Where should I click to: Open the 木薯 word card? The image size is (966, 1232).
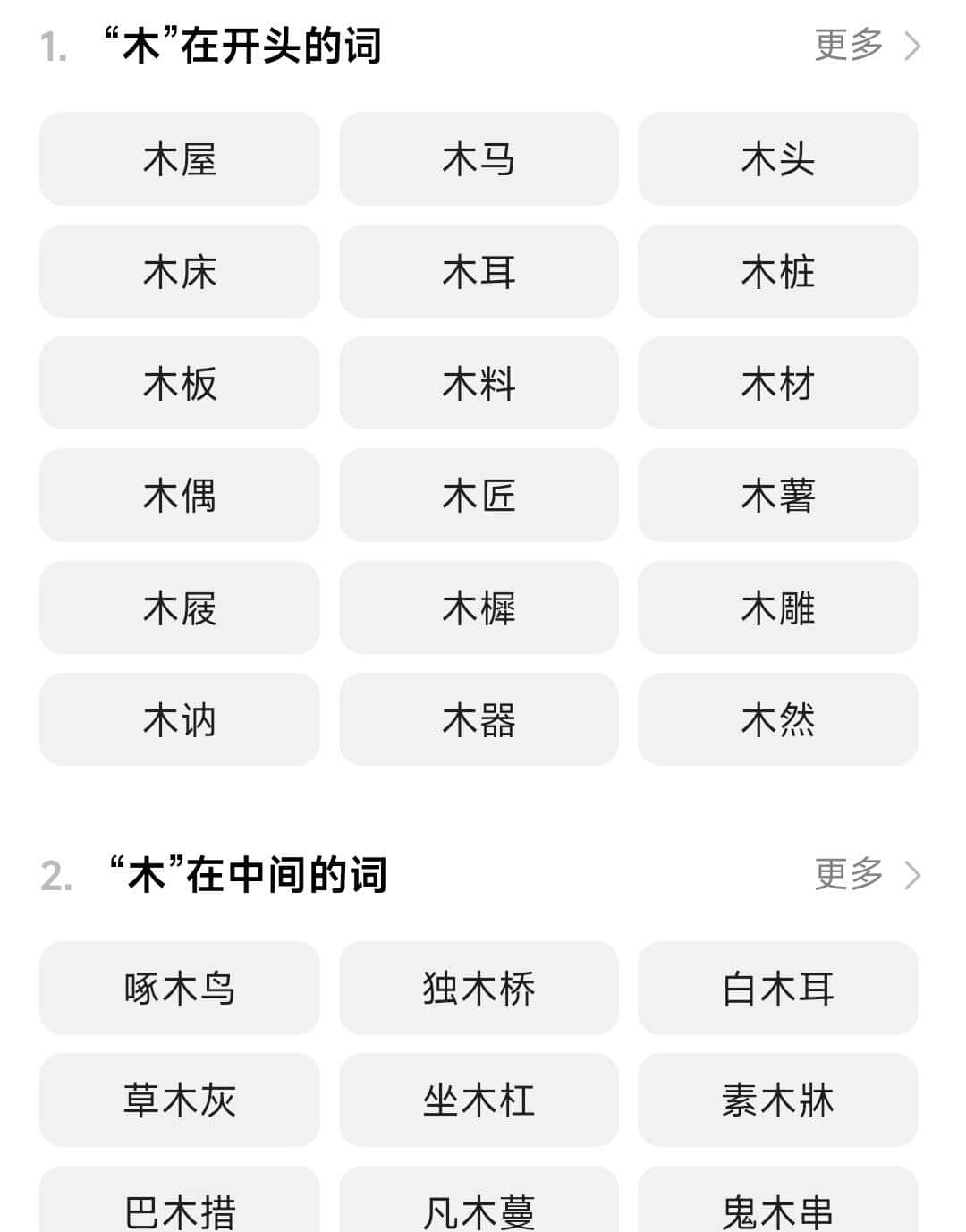(x=777, y=496)
